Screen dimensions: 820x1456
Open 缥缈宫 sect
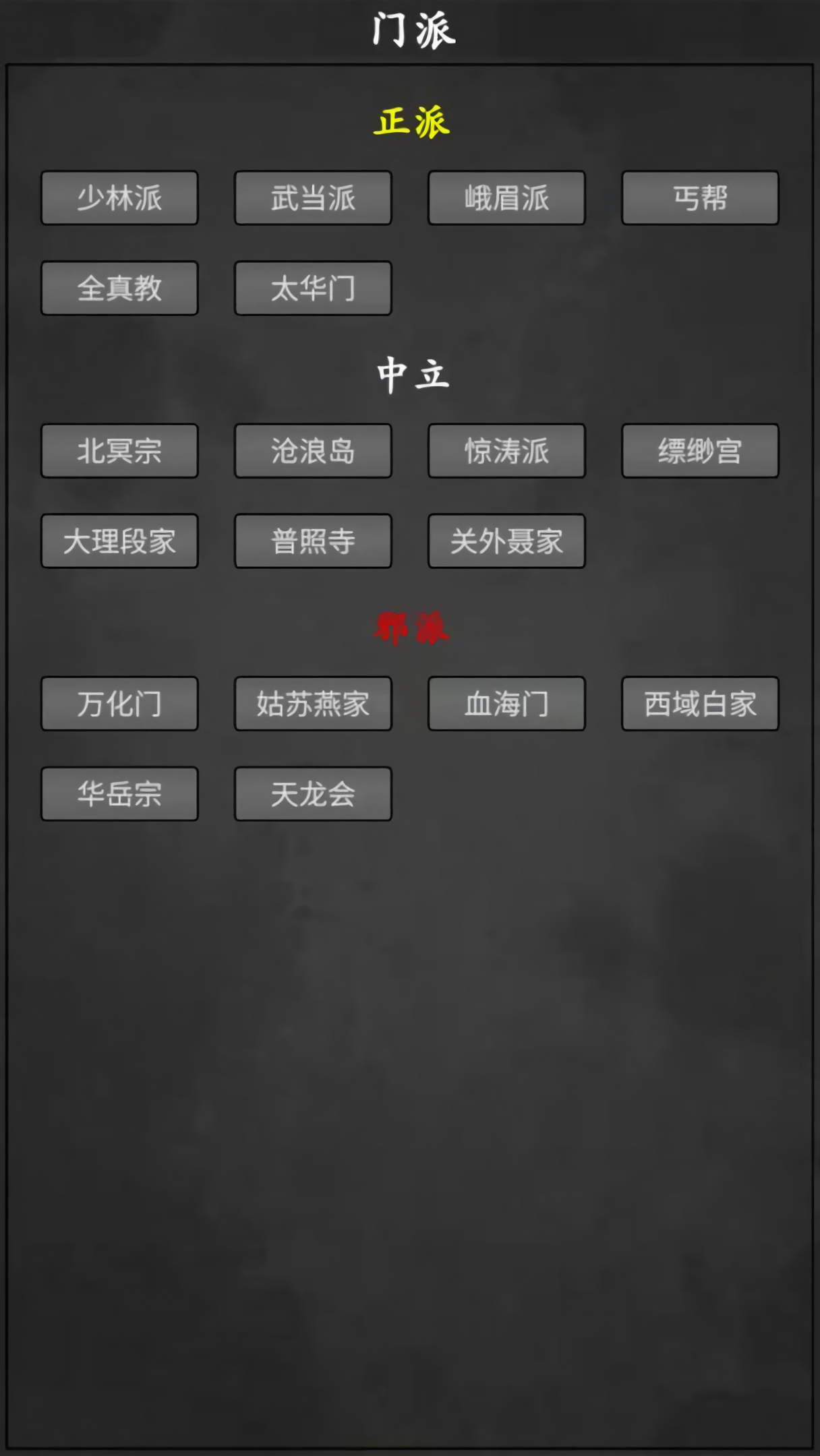coord(700,450)
